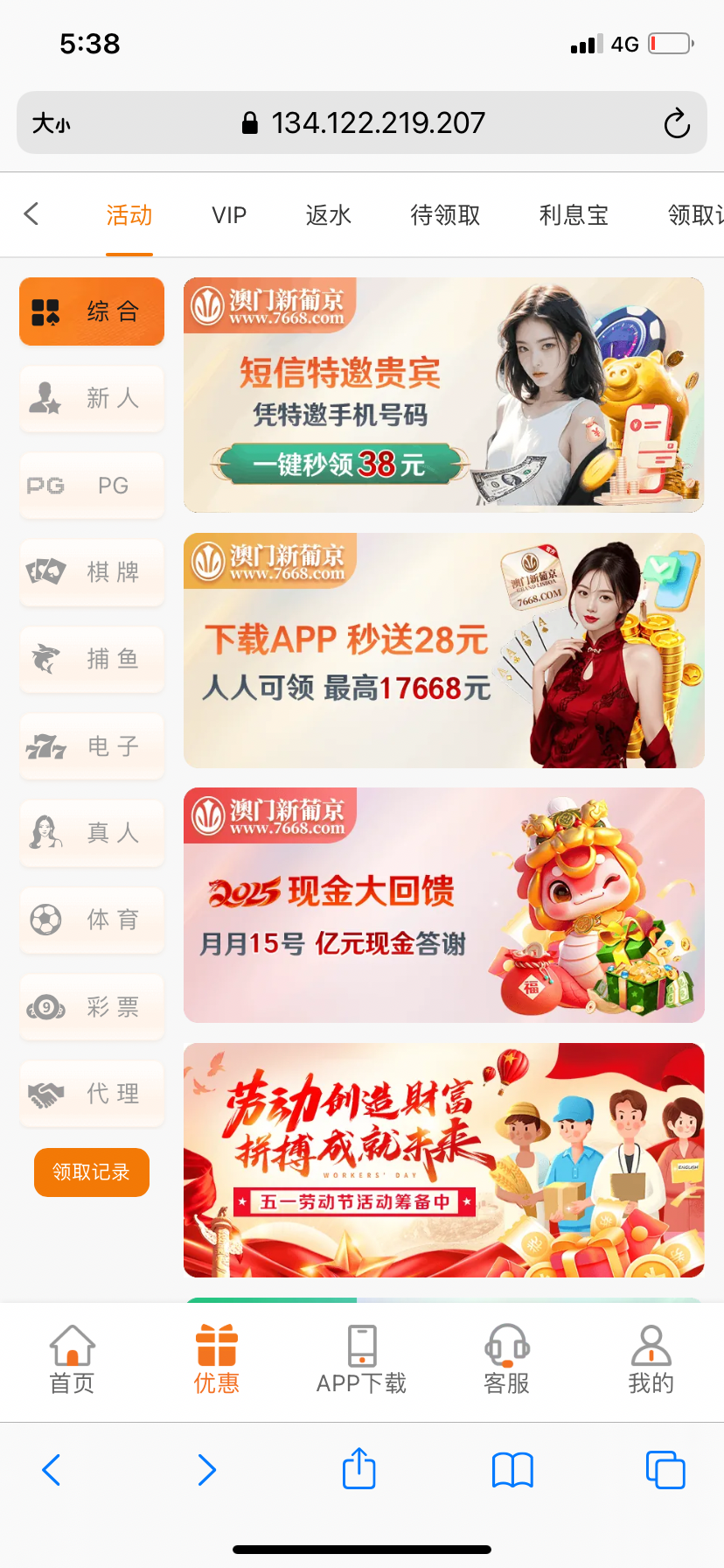Go back using the page's back arrow
This screenshot has height=1568, width=724.
(x=32, y=214)
